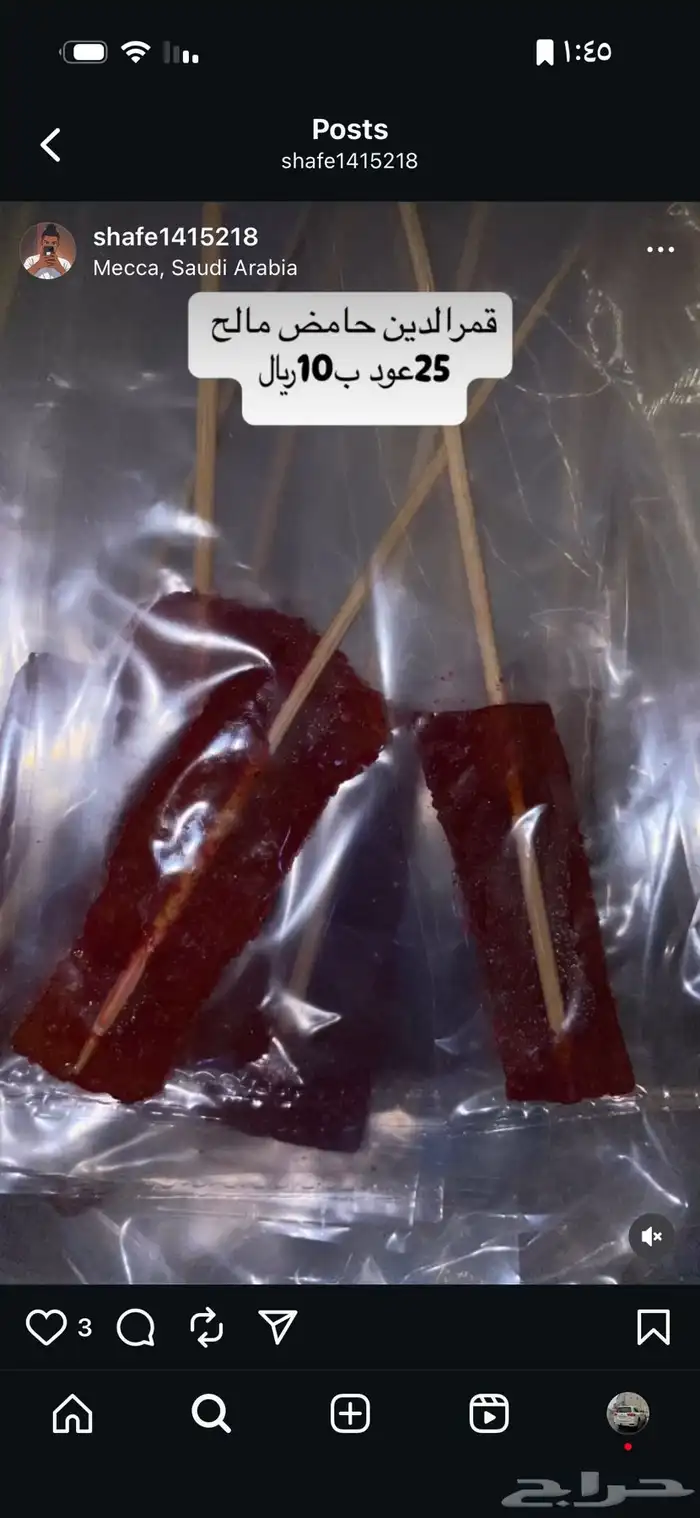Switch to the Reels tab
Viewport: 700px width, 1518px height.
(489, 1413)
